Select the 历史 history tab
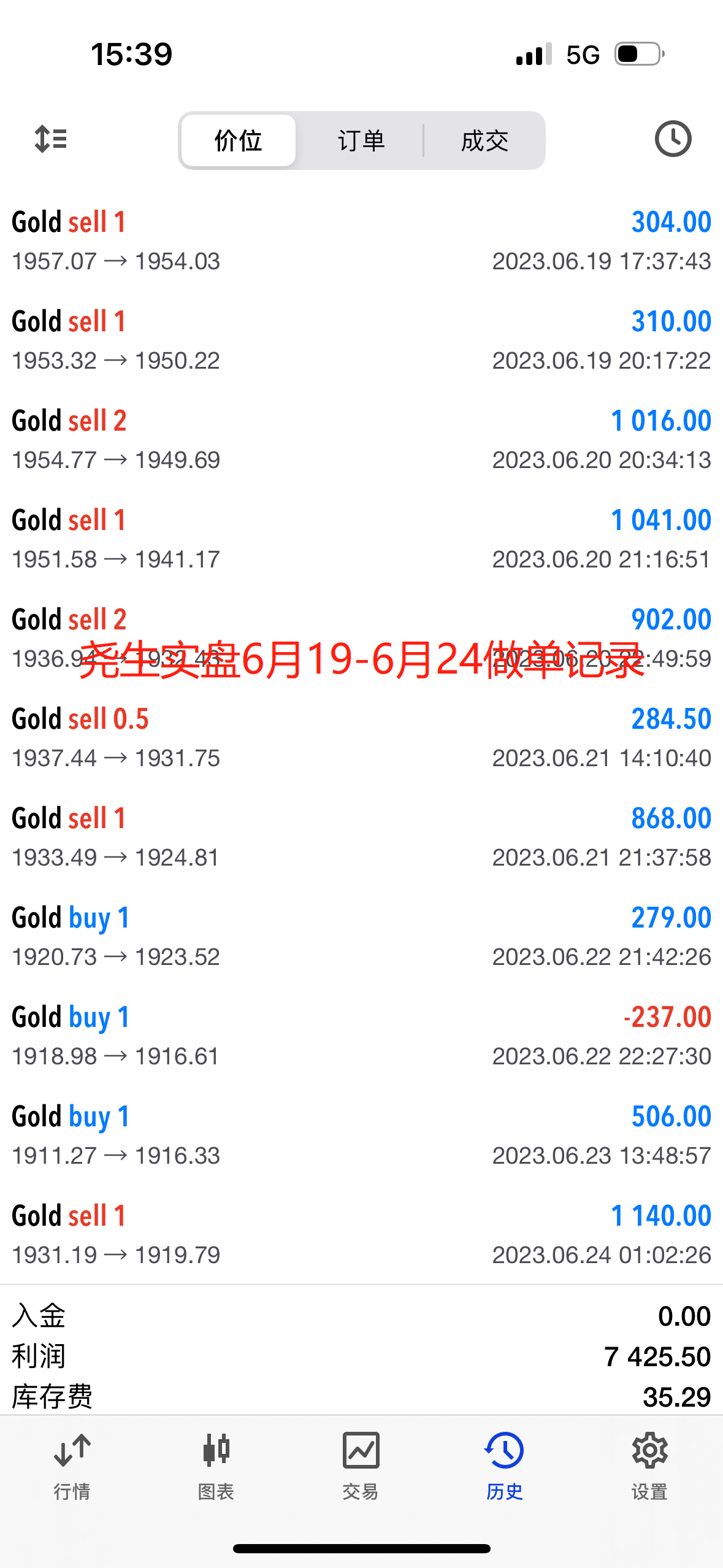This screenshot has height=1568, width=723. click(505, 1466)
